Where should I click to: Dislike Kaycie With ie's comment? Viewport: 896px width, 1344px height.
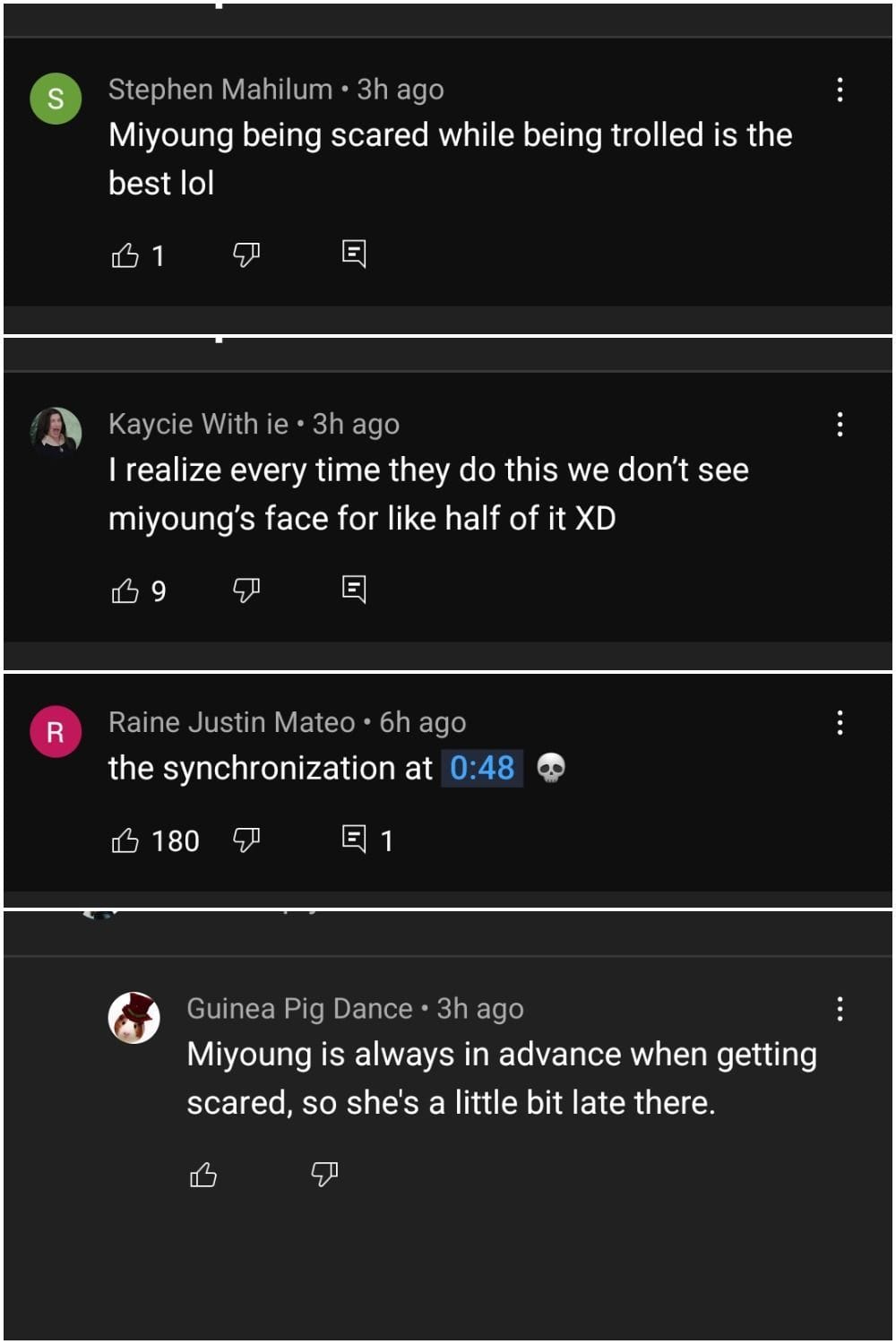[246, 590]
